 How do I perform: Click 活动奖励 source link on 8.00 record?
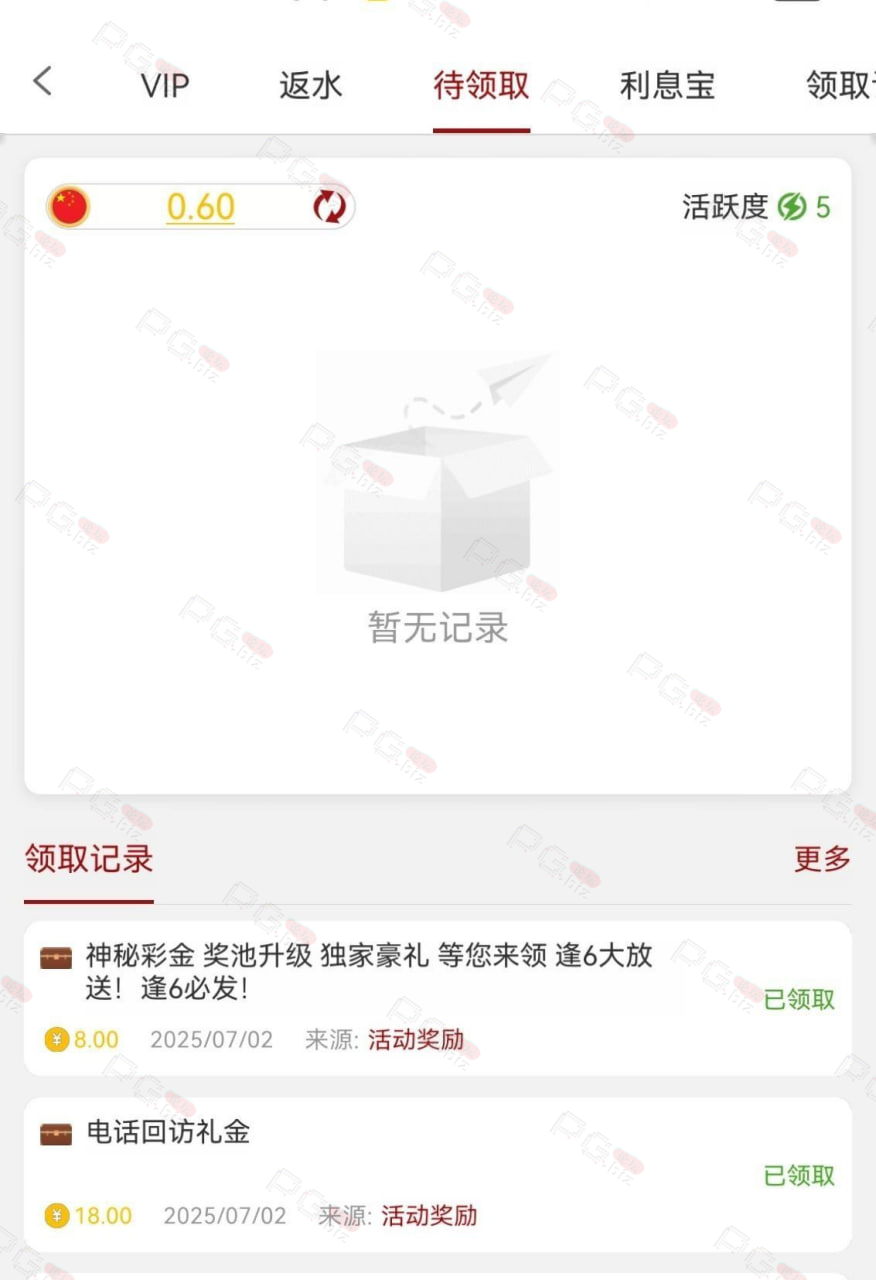[x=414, y=1040]
